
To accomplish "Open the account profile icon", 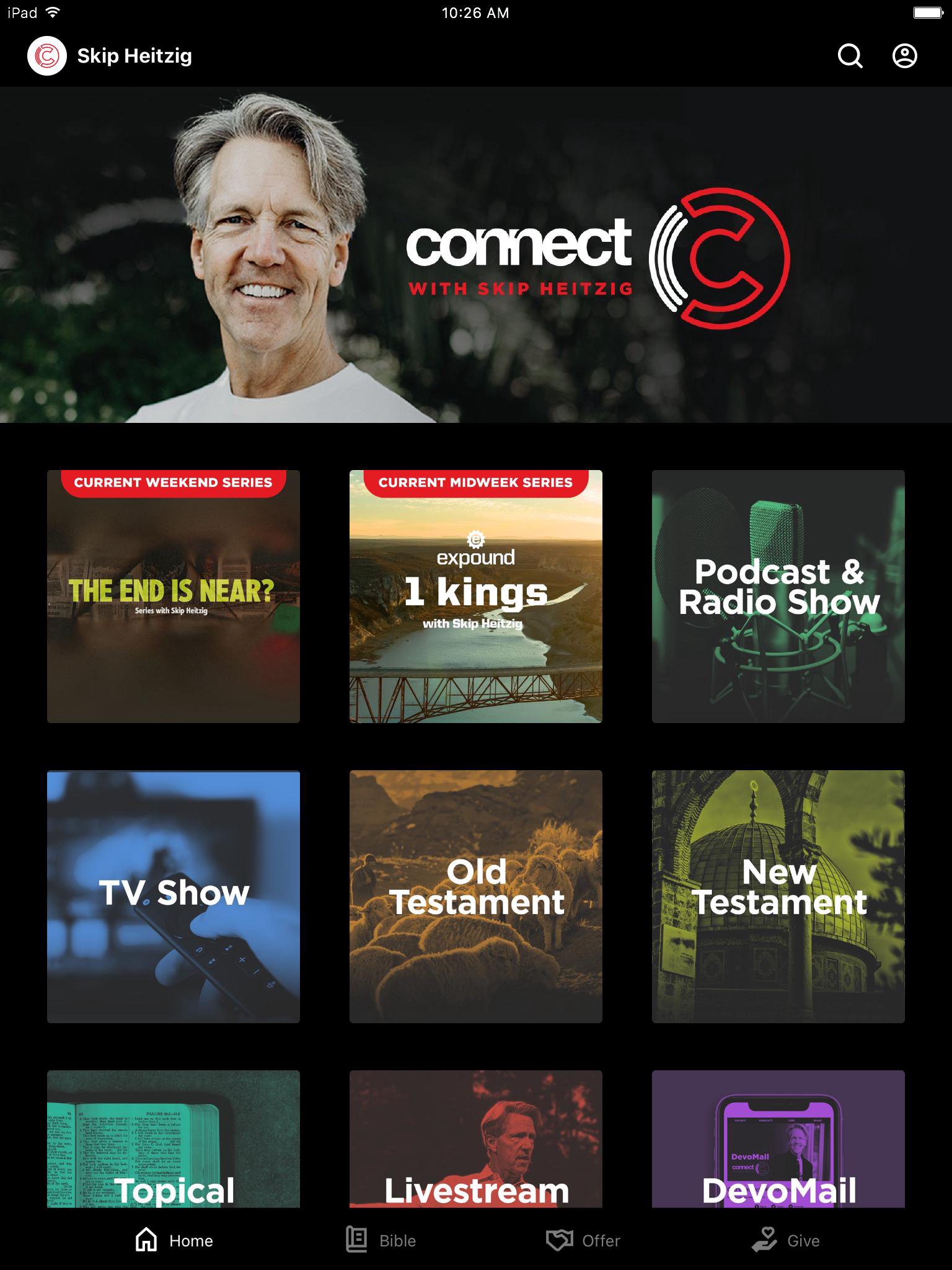I will tap(904, 56).
